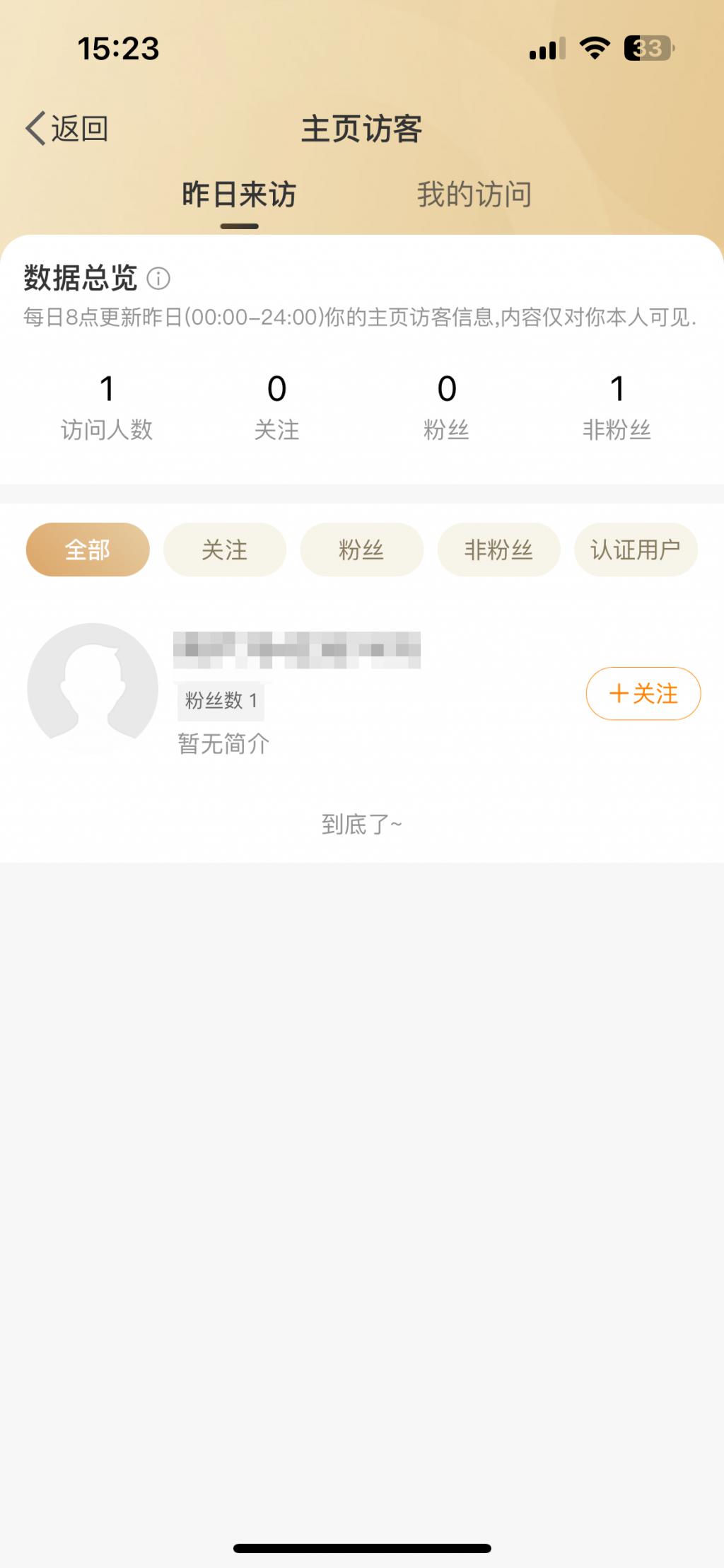Filter by 认证用户 chip
This screenshot has height=1568, width=724.
pyautogui.click(x=636, y=550)
